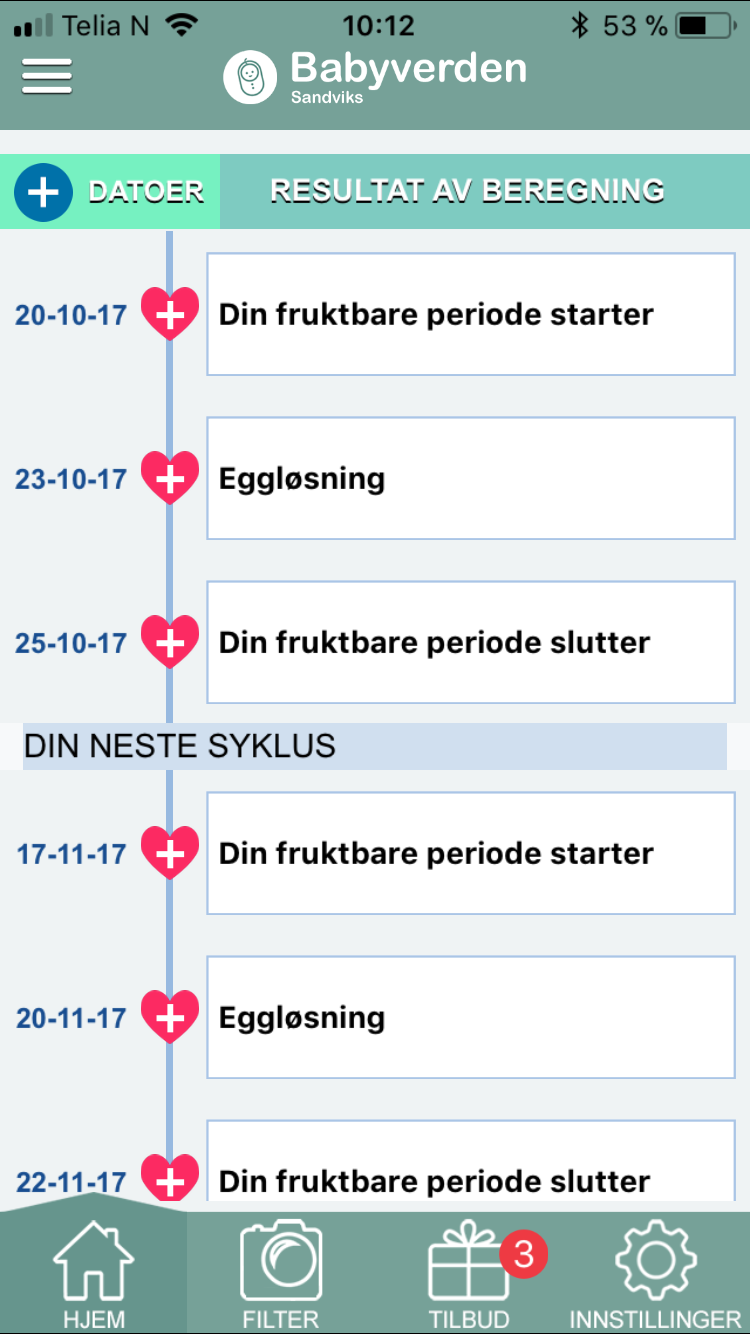Open the 25-10-17 fruktbare periode slutter card

pyautogui.click(x=471, y=642)
